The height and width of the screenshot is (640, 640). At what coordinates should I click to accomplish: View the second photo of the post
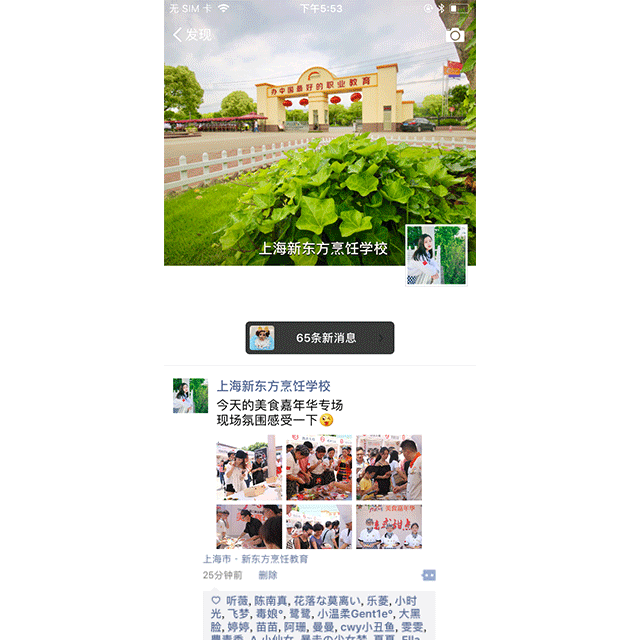(319, 467)
